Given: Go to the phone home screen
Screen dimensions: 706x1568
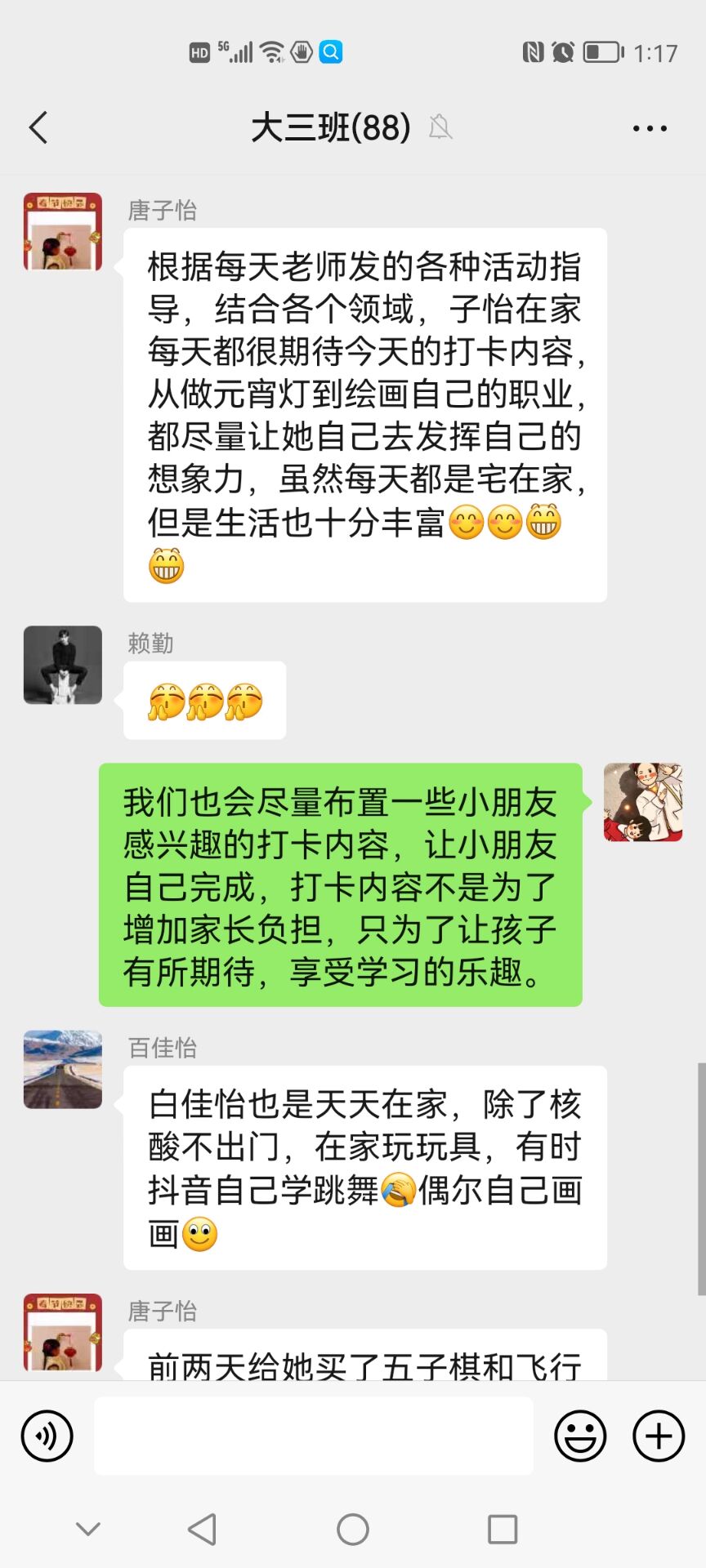Looking at the screenshot, I should [x=353, y=1529].
